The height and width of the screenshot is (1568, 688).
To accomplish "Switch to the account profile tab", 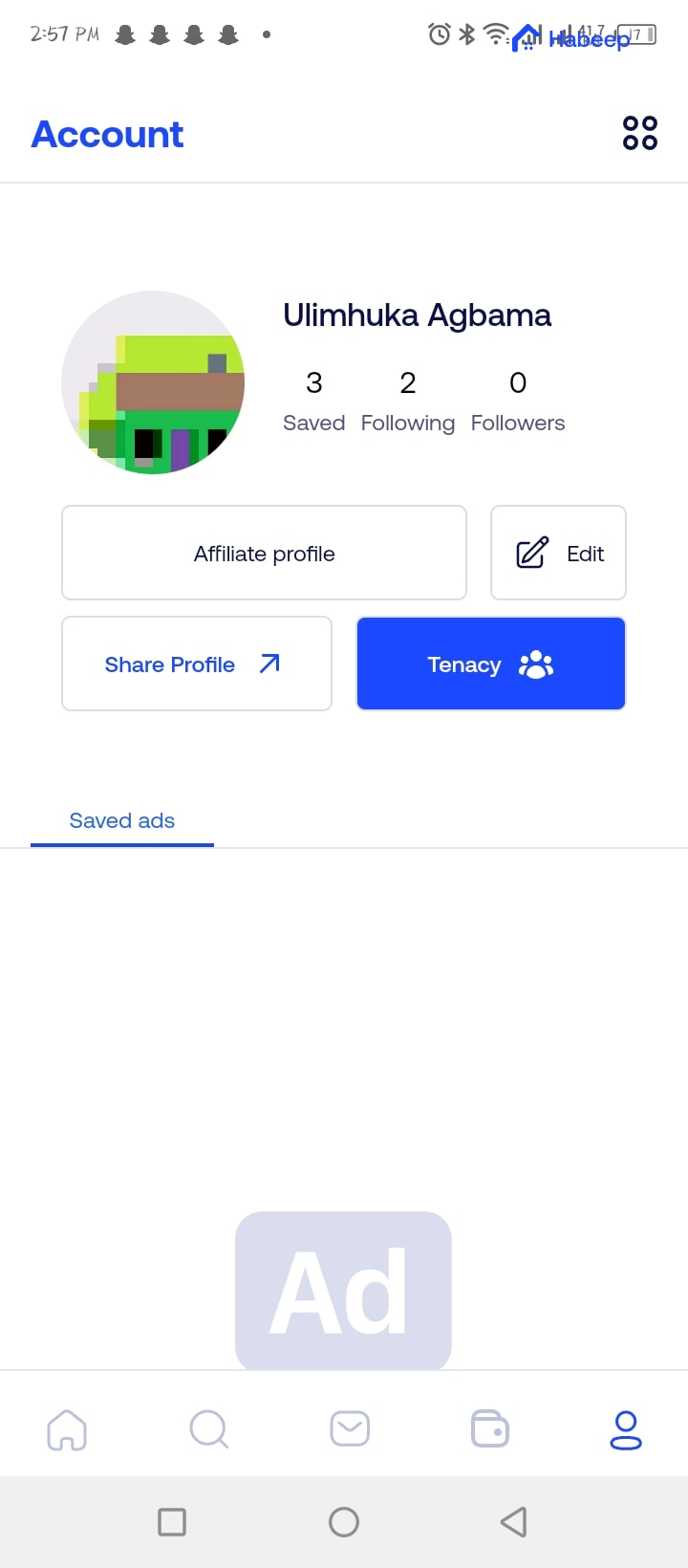I will tap(626, 1429).
